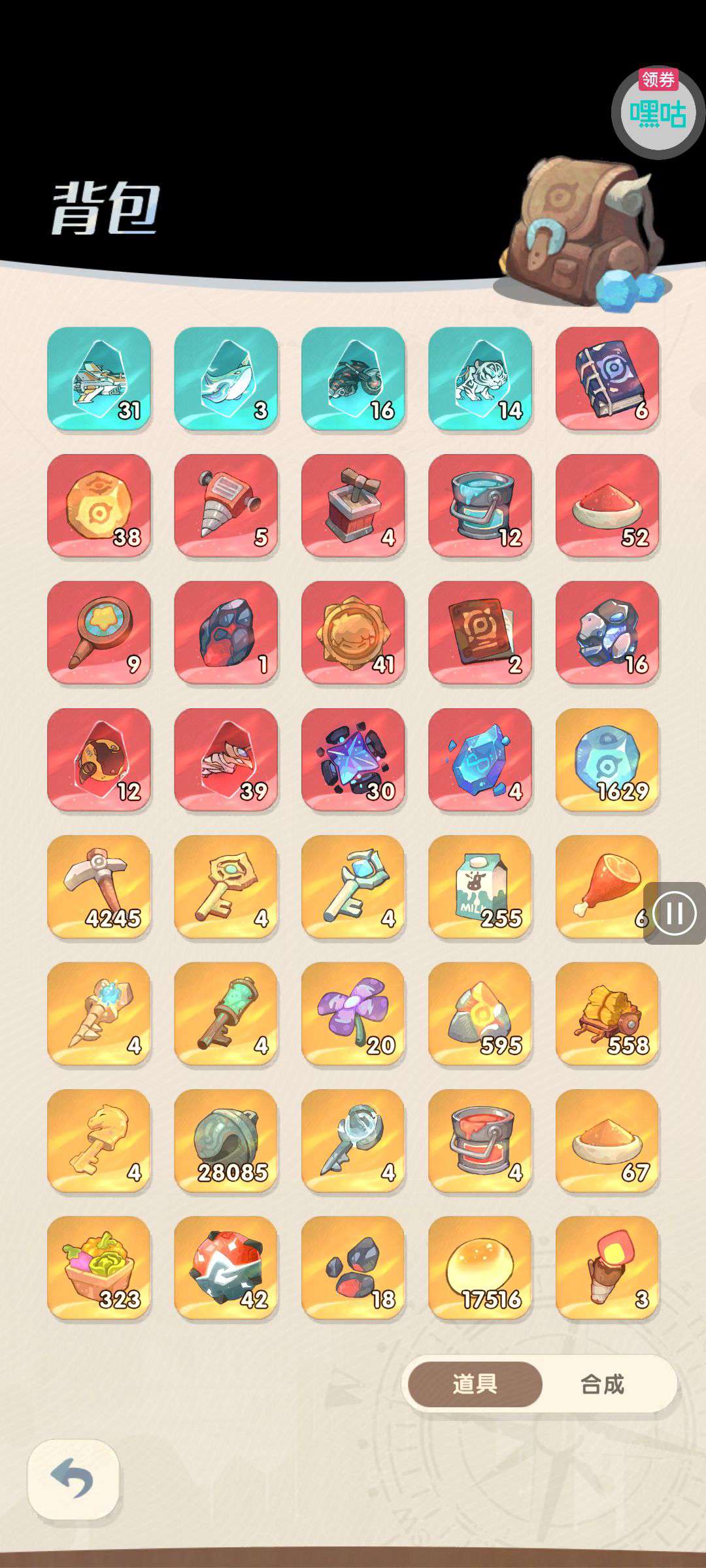
Task: Open the blue book item with 6
Action: pos(607,378)
